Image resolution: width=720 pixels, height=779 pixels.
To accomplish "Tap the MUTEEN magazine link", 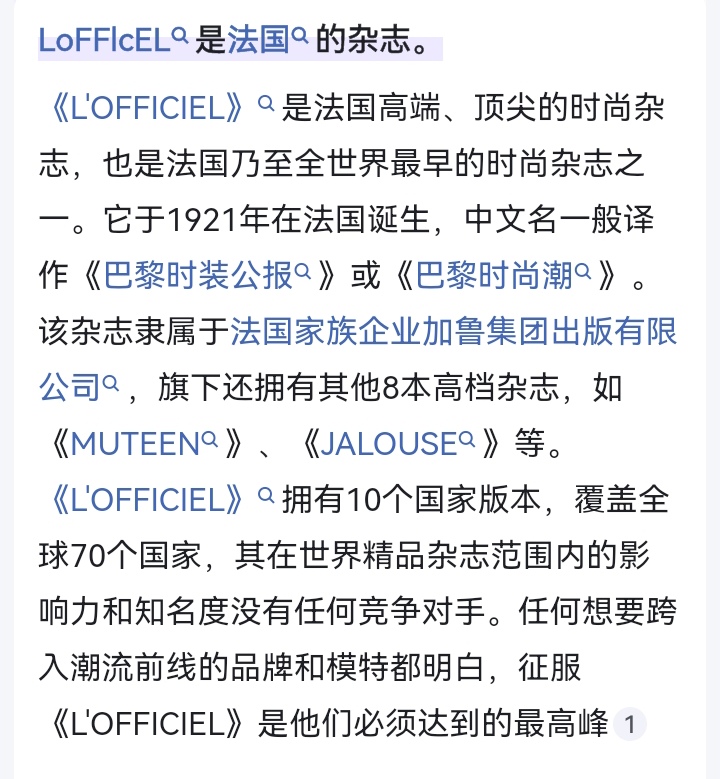I will [x=143, y=442].
